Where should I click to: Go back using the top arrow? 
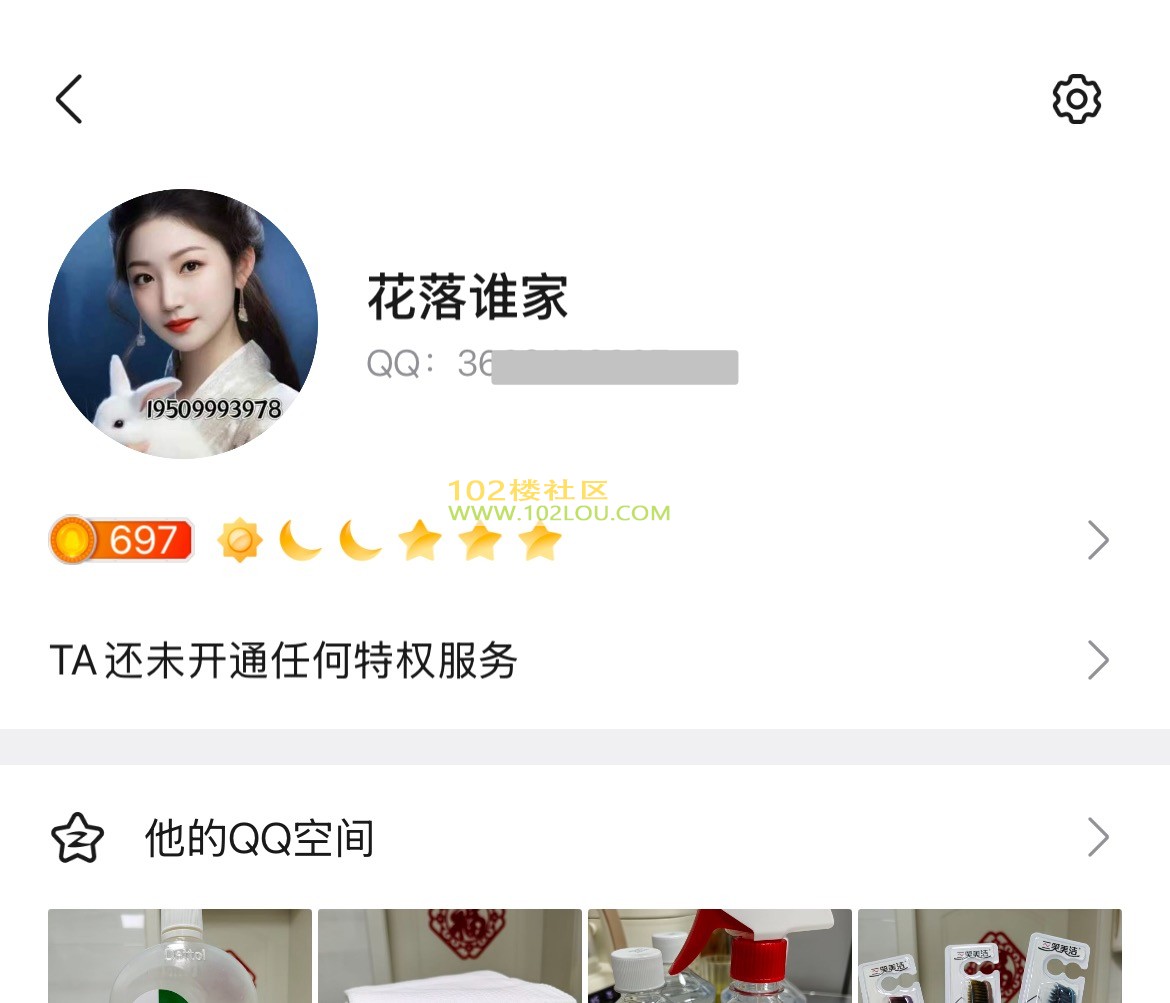(68, 99)
